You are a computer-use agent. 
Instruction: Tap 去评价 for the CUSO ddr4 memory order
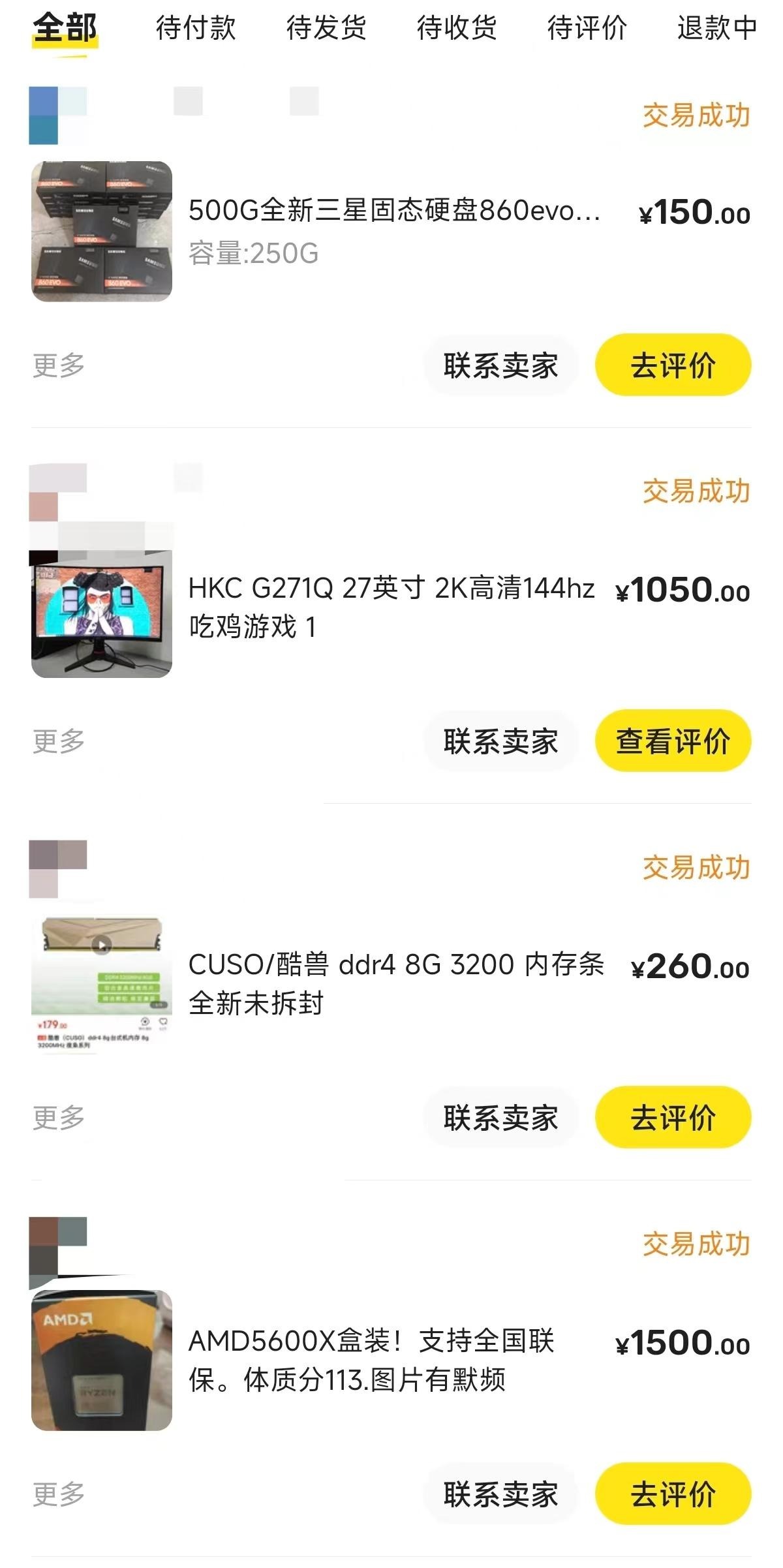[673, 1118]
